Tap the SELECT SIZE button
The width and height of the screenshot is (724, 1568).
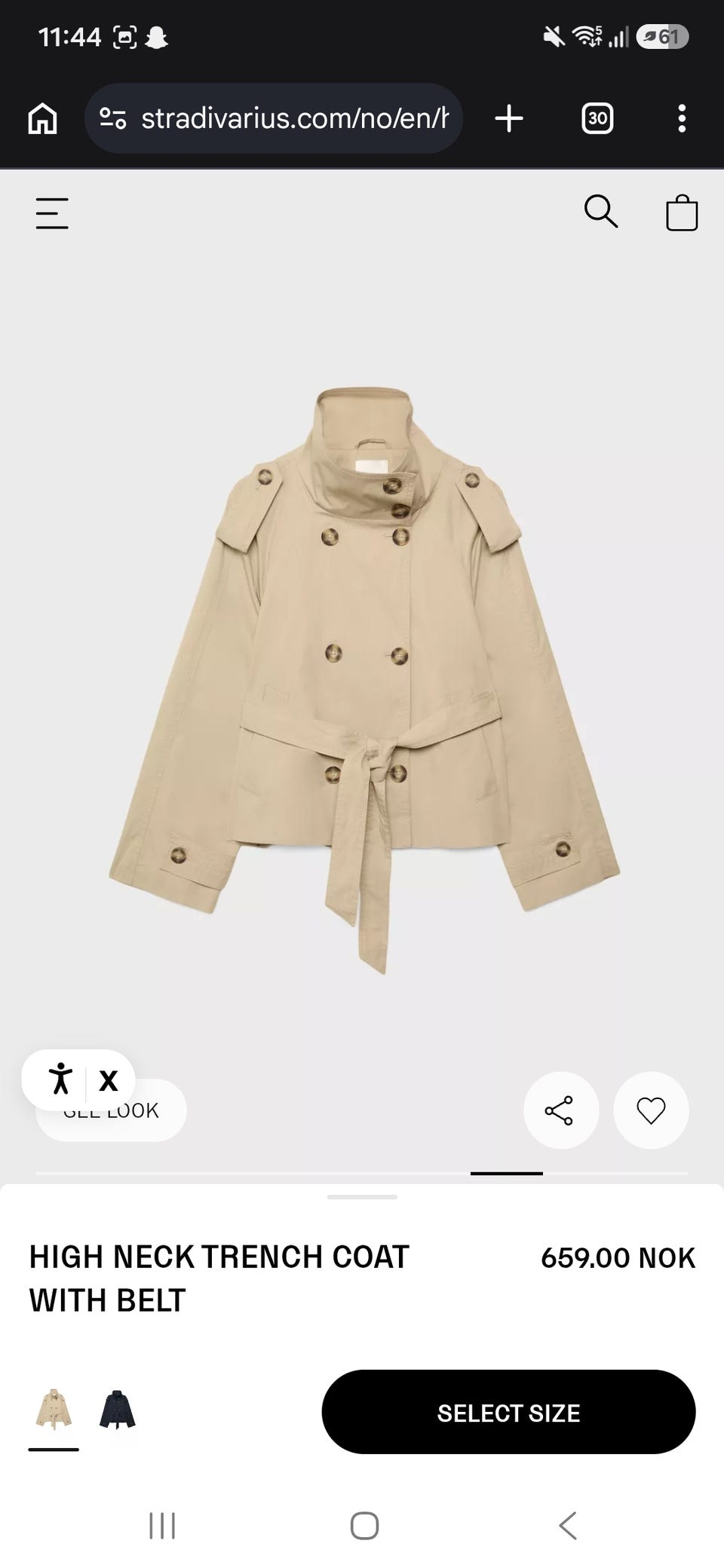508,1412
